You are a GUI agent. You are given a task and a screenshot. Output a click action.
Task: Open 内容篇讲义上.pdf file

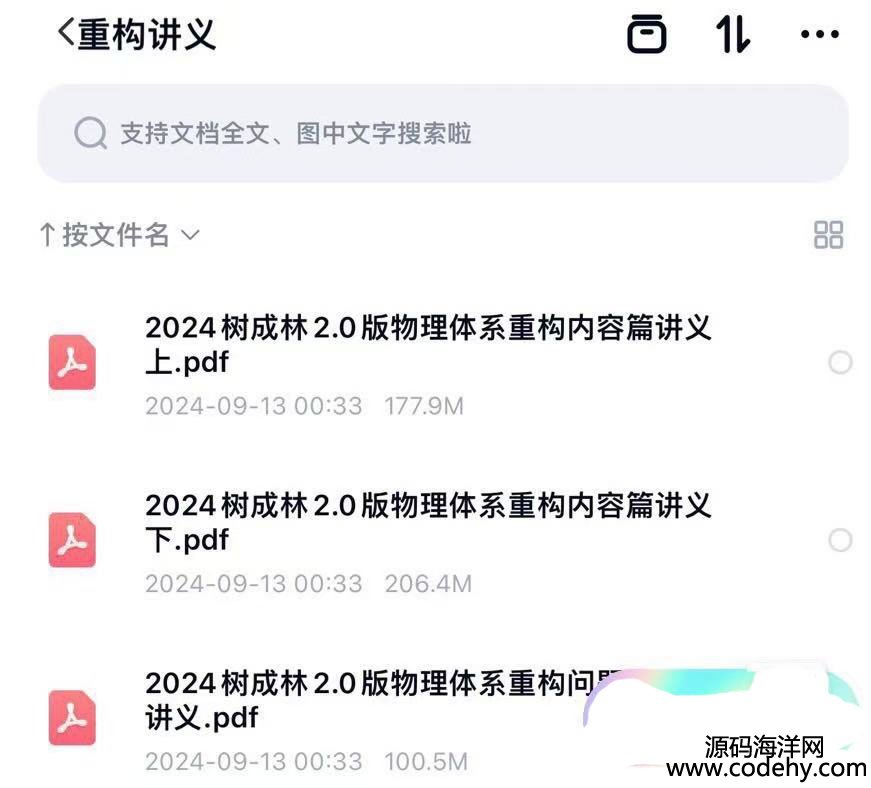click(428, 345)
